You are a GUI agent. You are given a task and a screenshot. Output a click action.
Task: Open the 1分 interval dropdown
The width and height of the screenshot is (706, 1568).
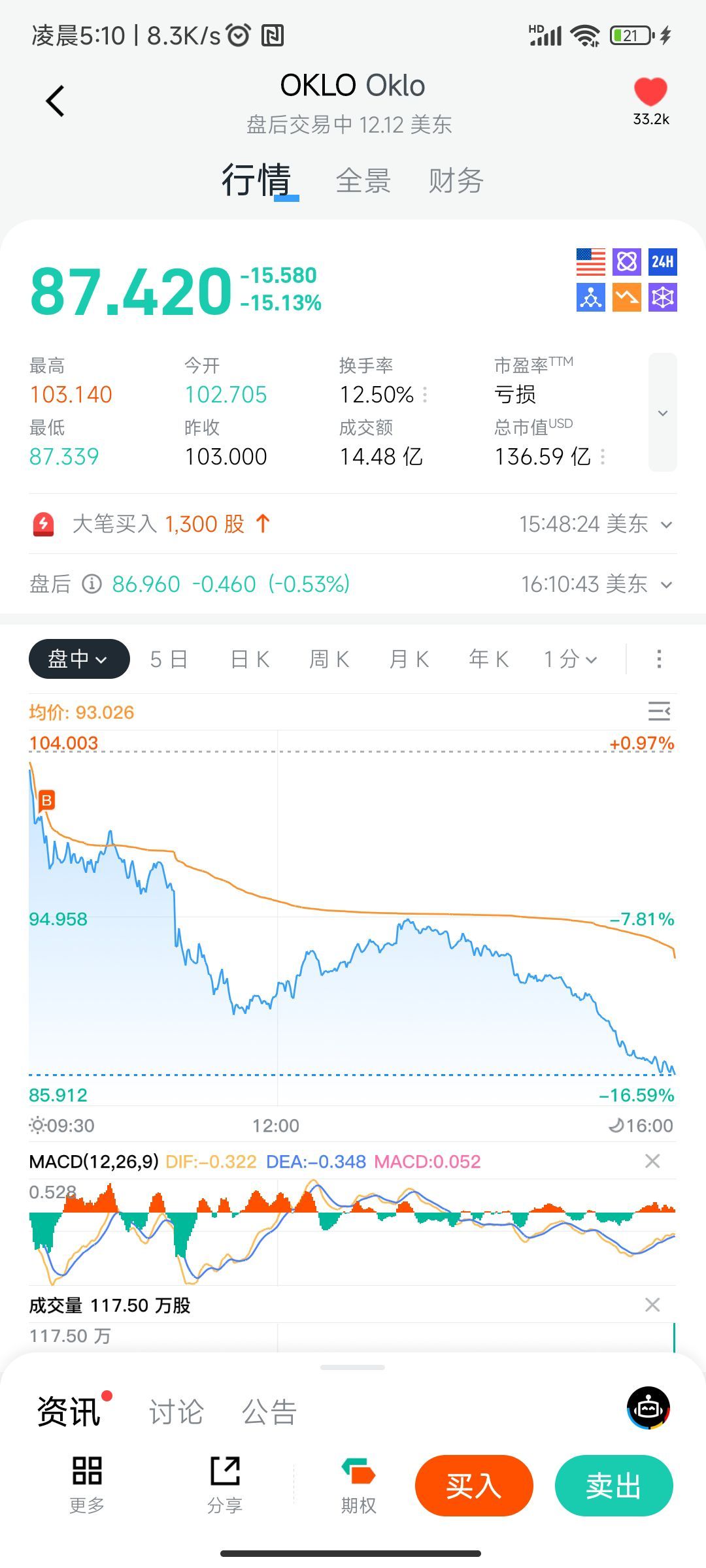(x=570, y=659)
